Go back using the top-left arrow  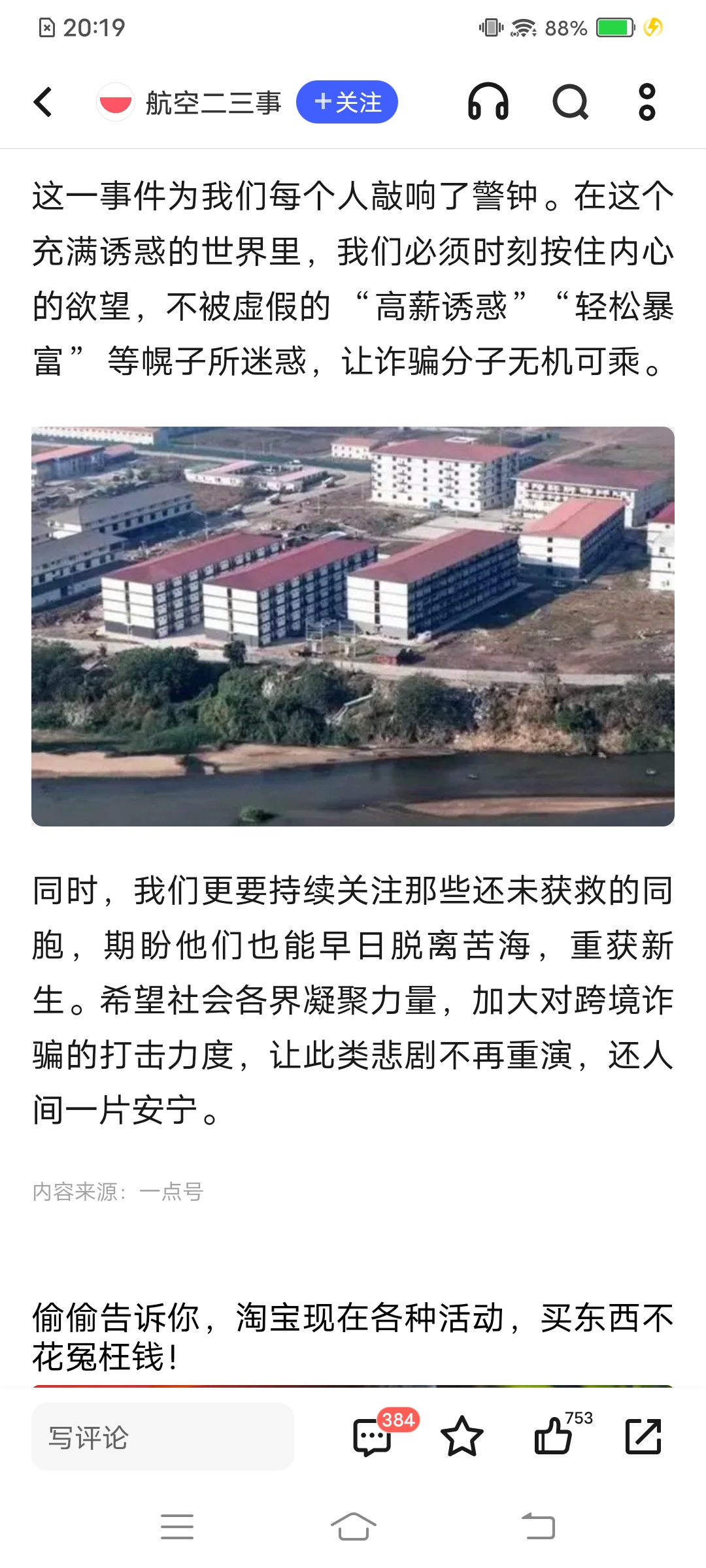point(43,103)
